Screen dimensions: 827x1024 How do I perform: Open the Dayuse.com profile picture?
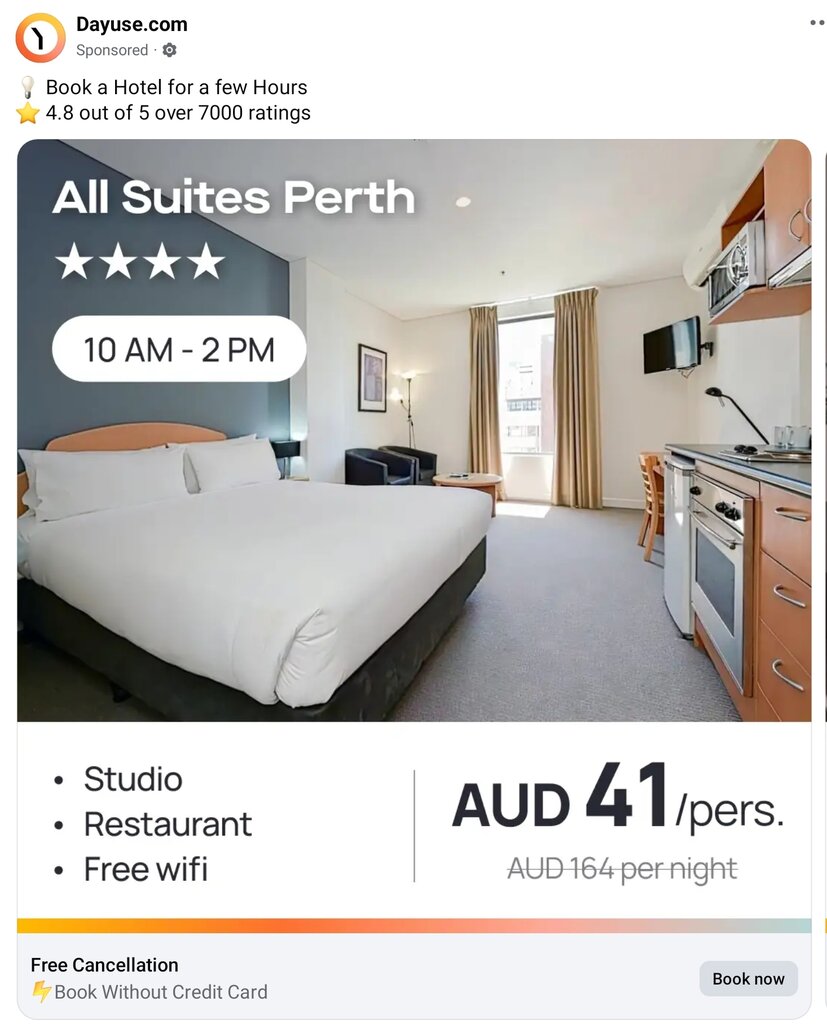point(40,37)
